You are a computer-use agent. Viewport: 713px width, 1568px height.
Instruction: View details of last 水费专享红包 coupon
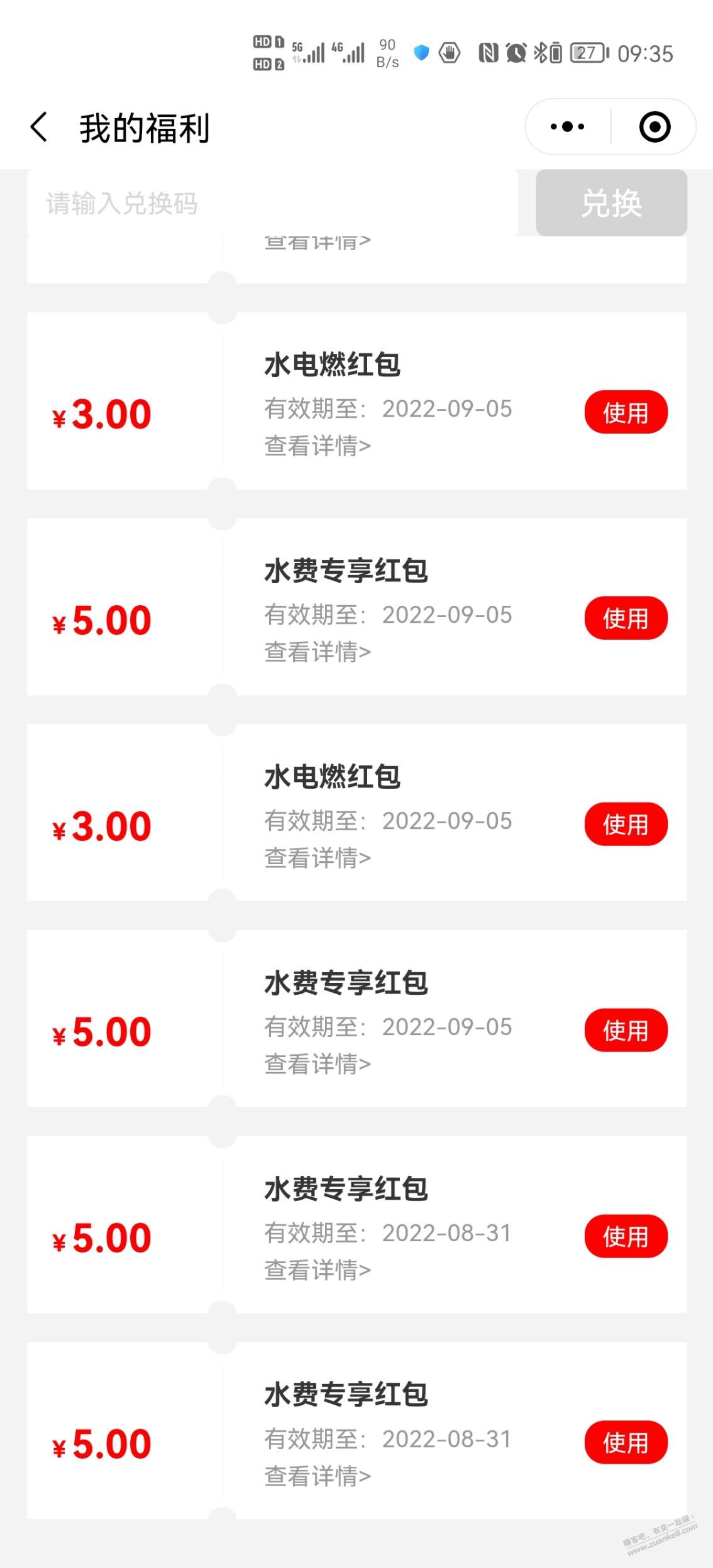click(318, 1476)
